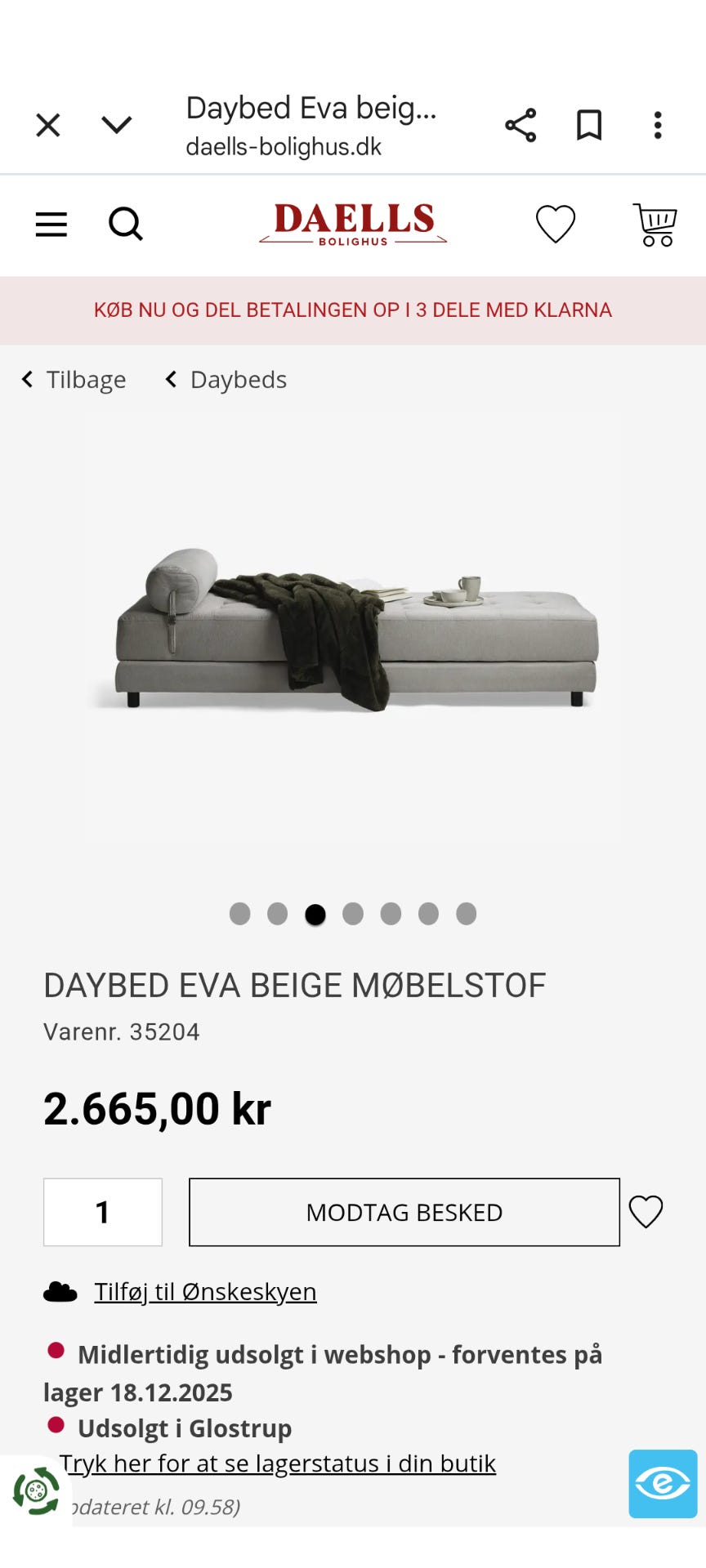This screenshot has height=1568, width=706.
Task: Open the DAELLS Bolighus homepage logo
Action: coord(355,223)
